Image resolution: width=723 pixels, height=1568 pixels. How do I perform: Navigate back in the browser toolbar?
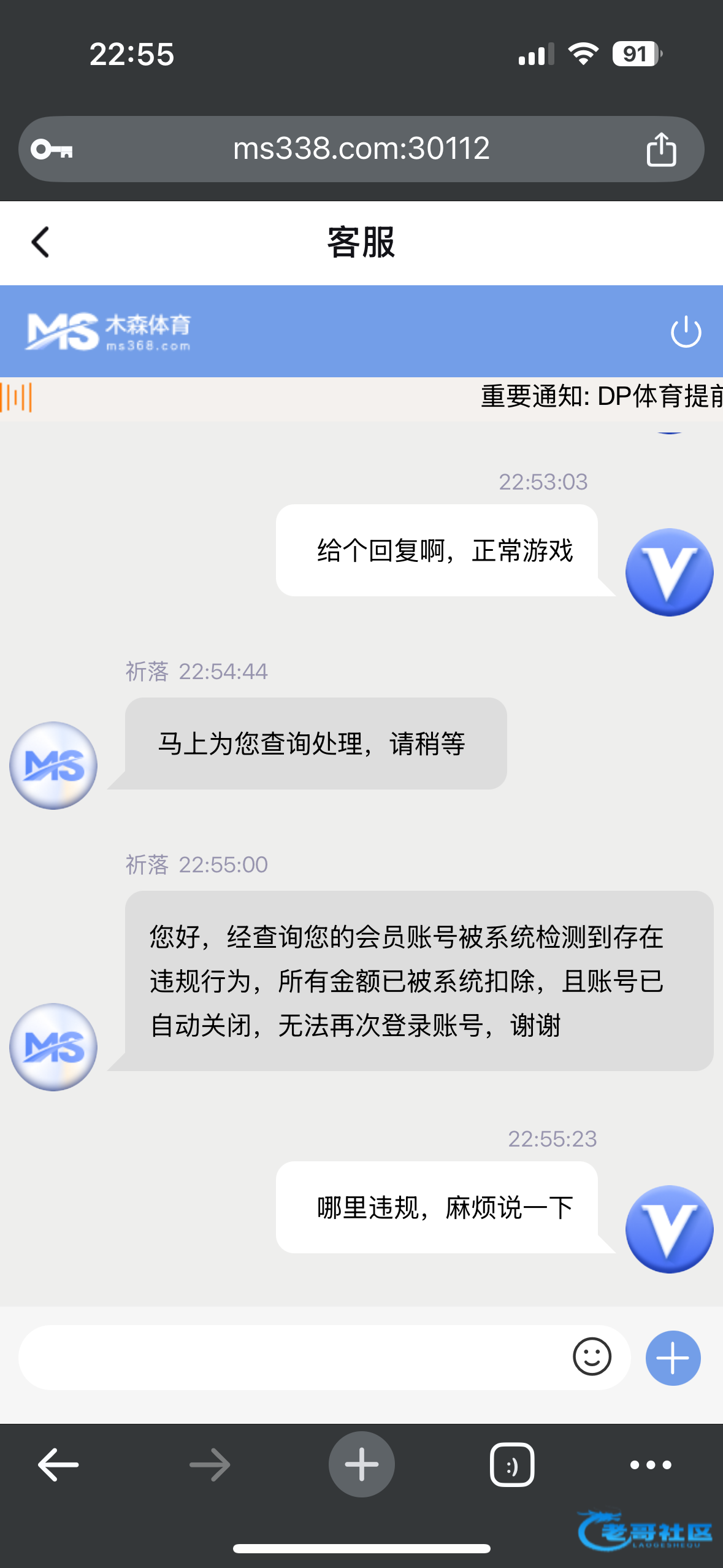[x=58, y=1465]
